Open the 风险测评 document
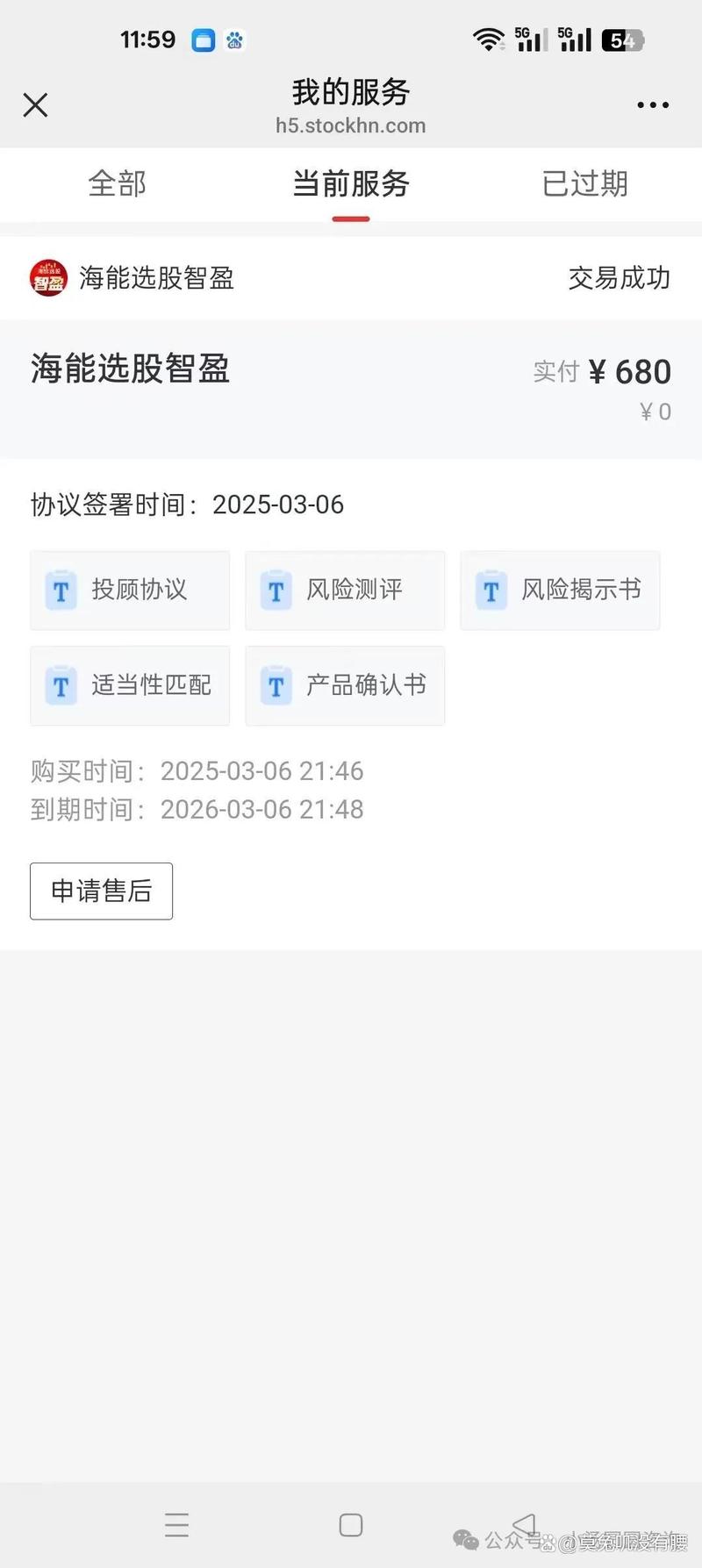Image resolution: width=702 pixels, height=1568 pixels. pyautogui.click(x=344, y=591)
